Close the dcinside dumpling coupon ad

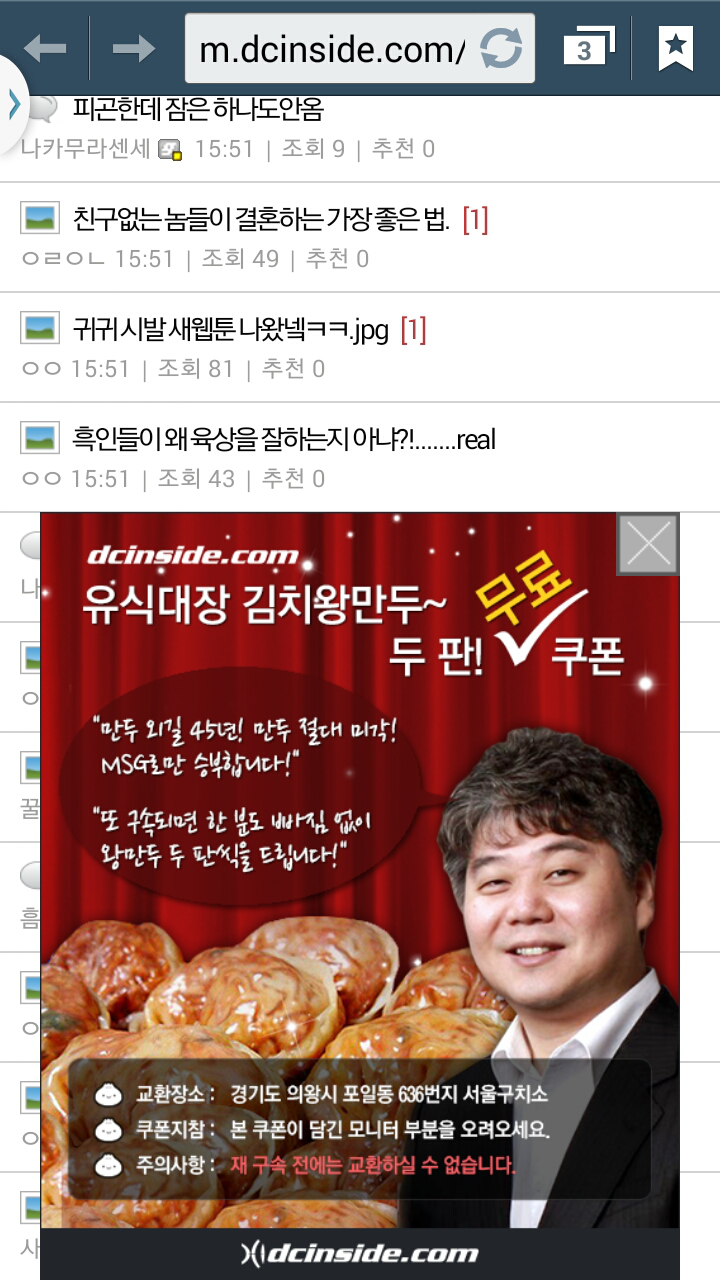(648, 545)
